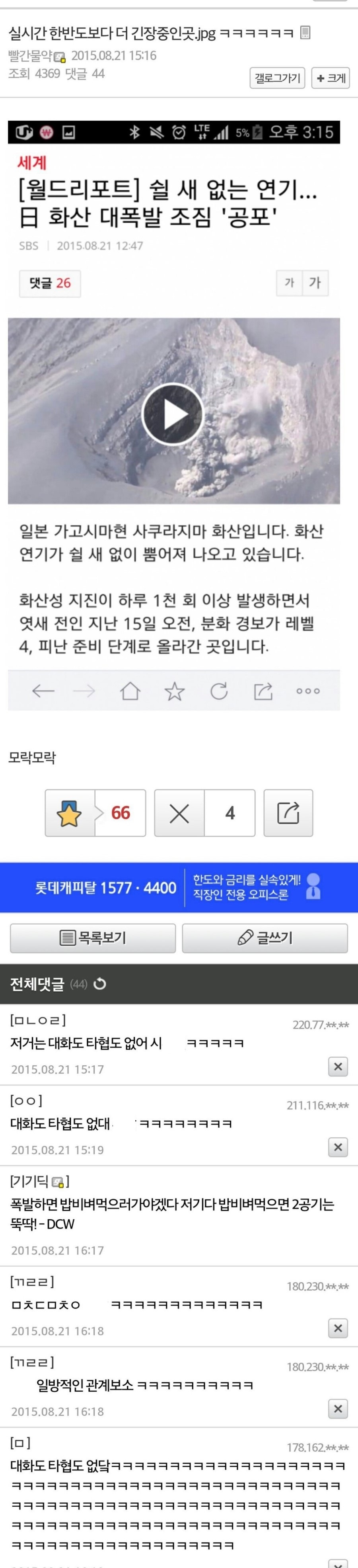
Task: Downvote the post with the X button
Action: tap(179, 813)
